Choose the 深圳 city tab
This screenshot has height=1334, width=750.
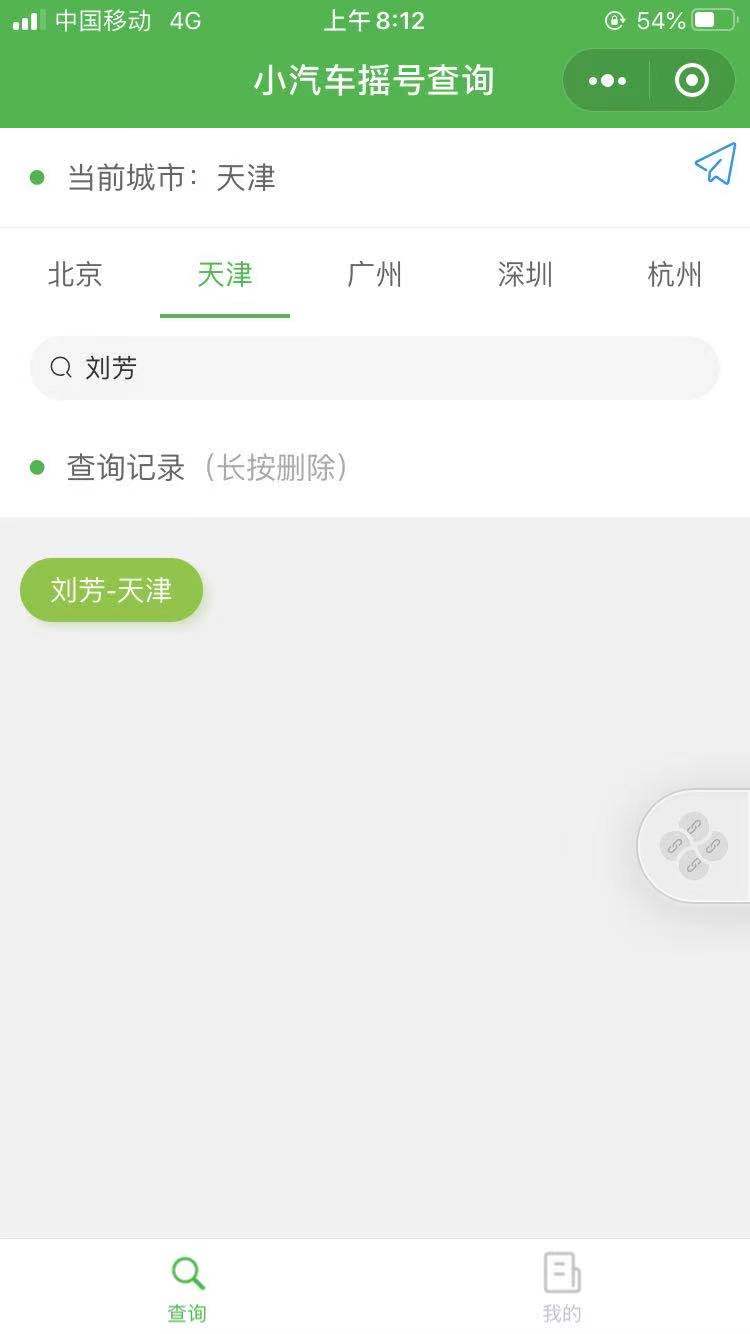click(x=525, y=274)
